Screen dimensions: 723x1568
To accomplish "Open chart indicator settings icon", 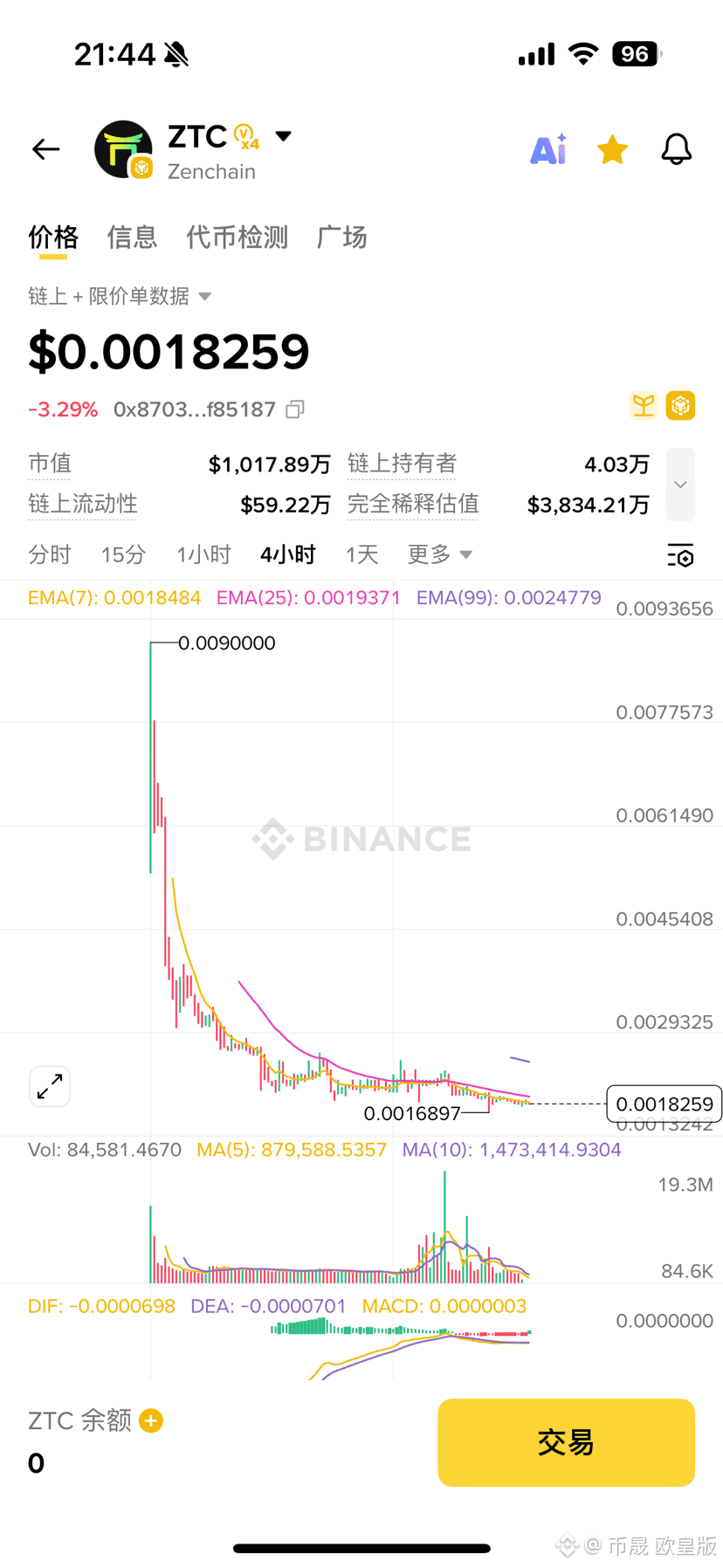I will (x=680, y=554).
